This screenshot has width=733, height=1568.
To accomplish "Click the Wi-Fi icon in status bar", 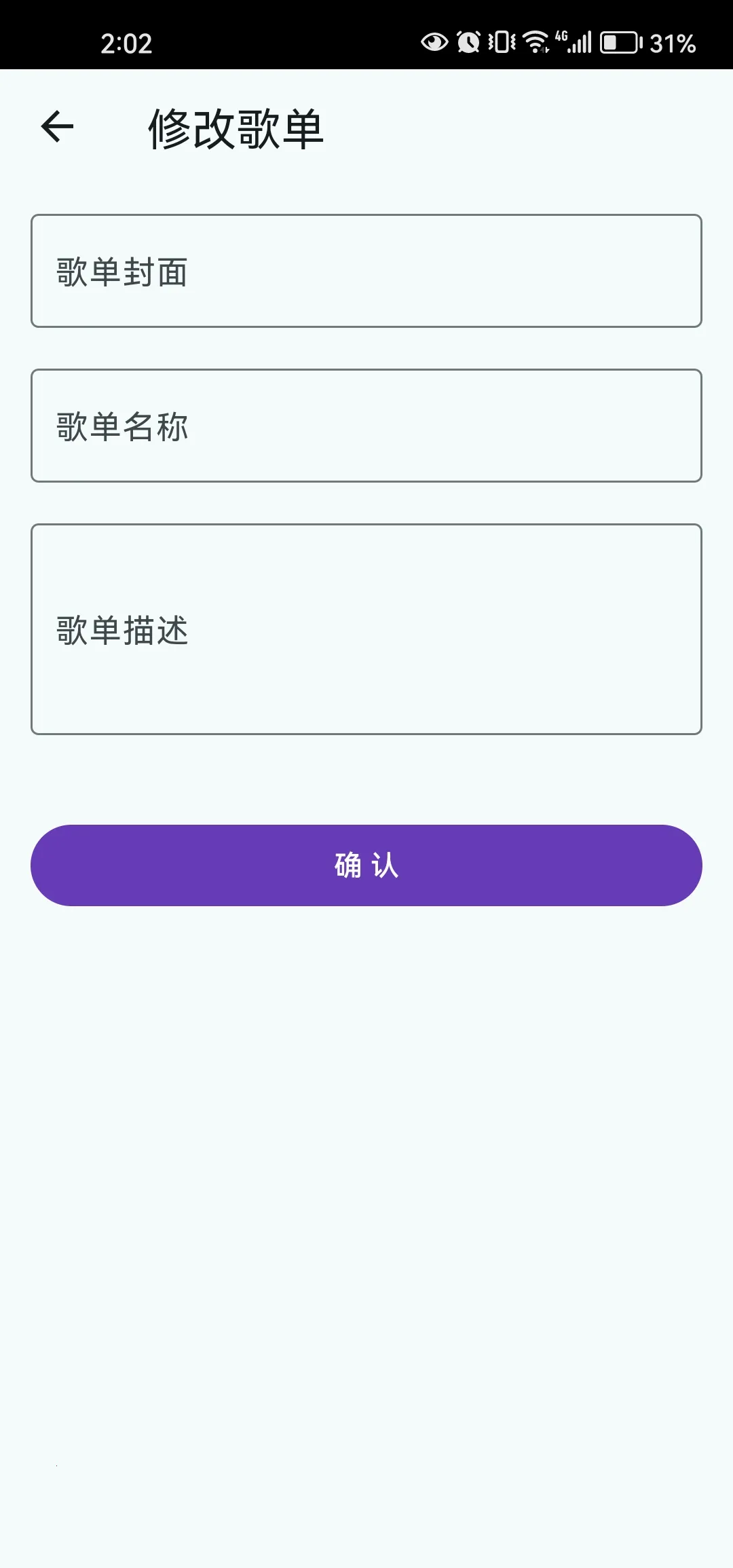I will coord(534,41).
